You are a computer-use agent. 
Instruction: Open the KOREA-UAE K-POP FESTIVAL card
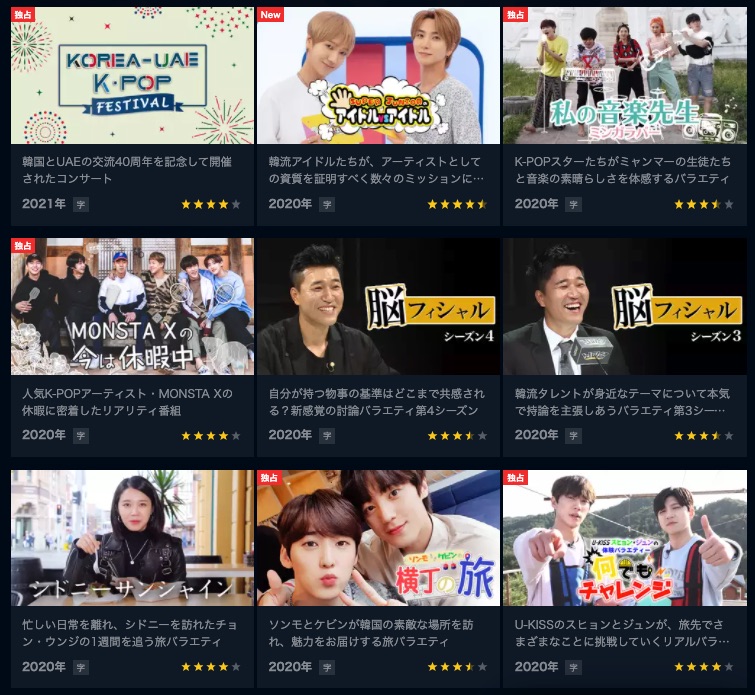click(x=132, y=76)
